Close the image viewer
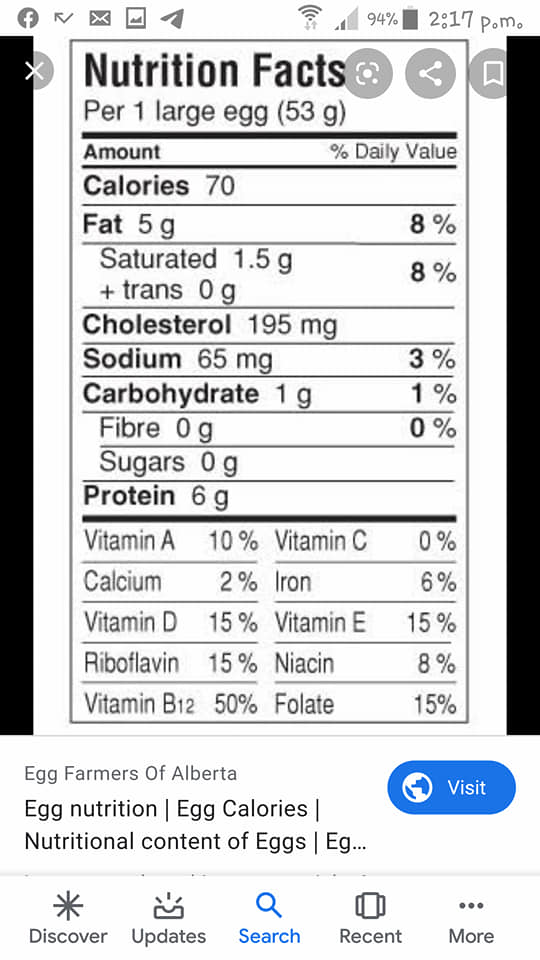 pos(36,72)
